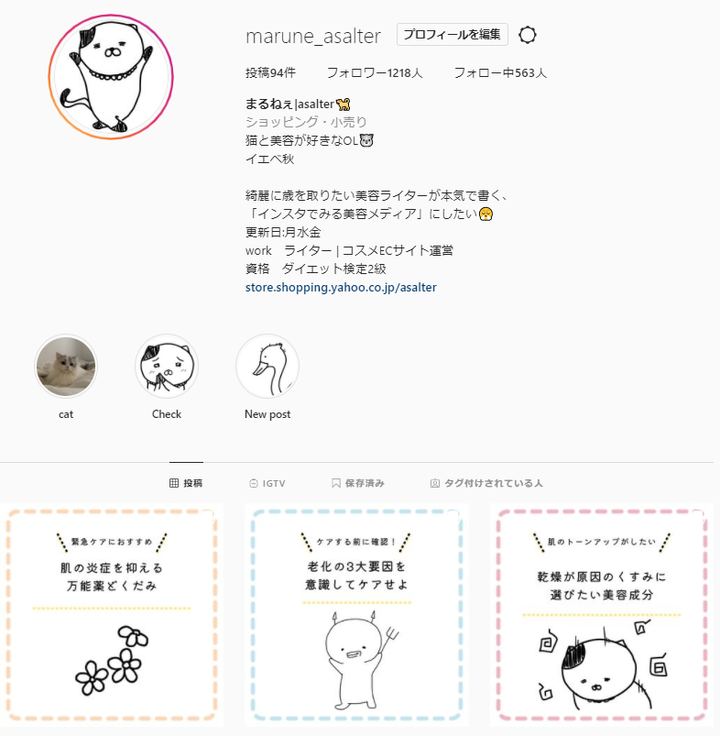Open the New post story highlight

267,367
